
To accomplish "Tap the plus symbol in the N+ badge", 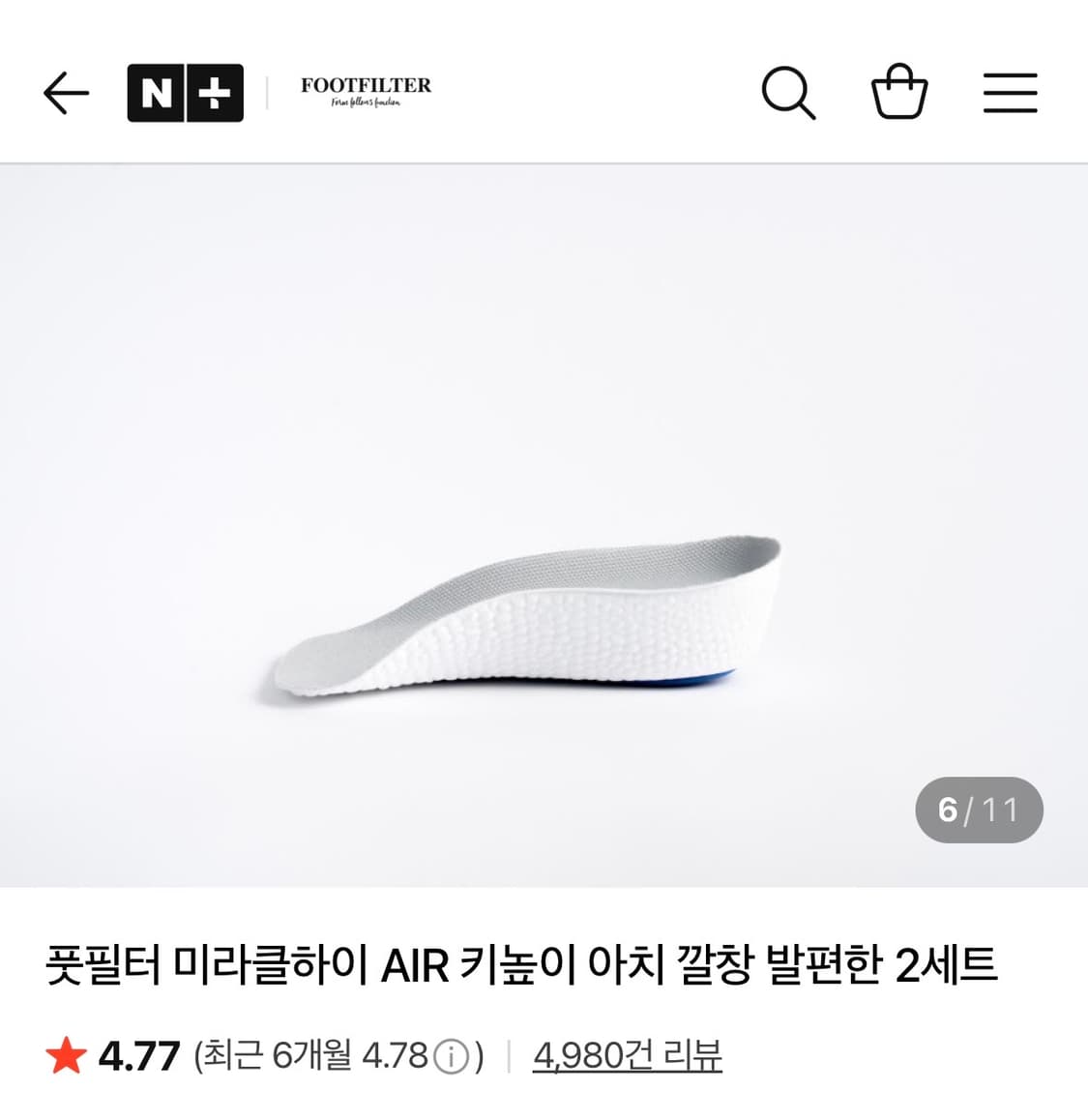I will pyautogui.click(x=213, y=92).
